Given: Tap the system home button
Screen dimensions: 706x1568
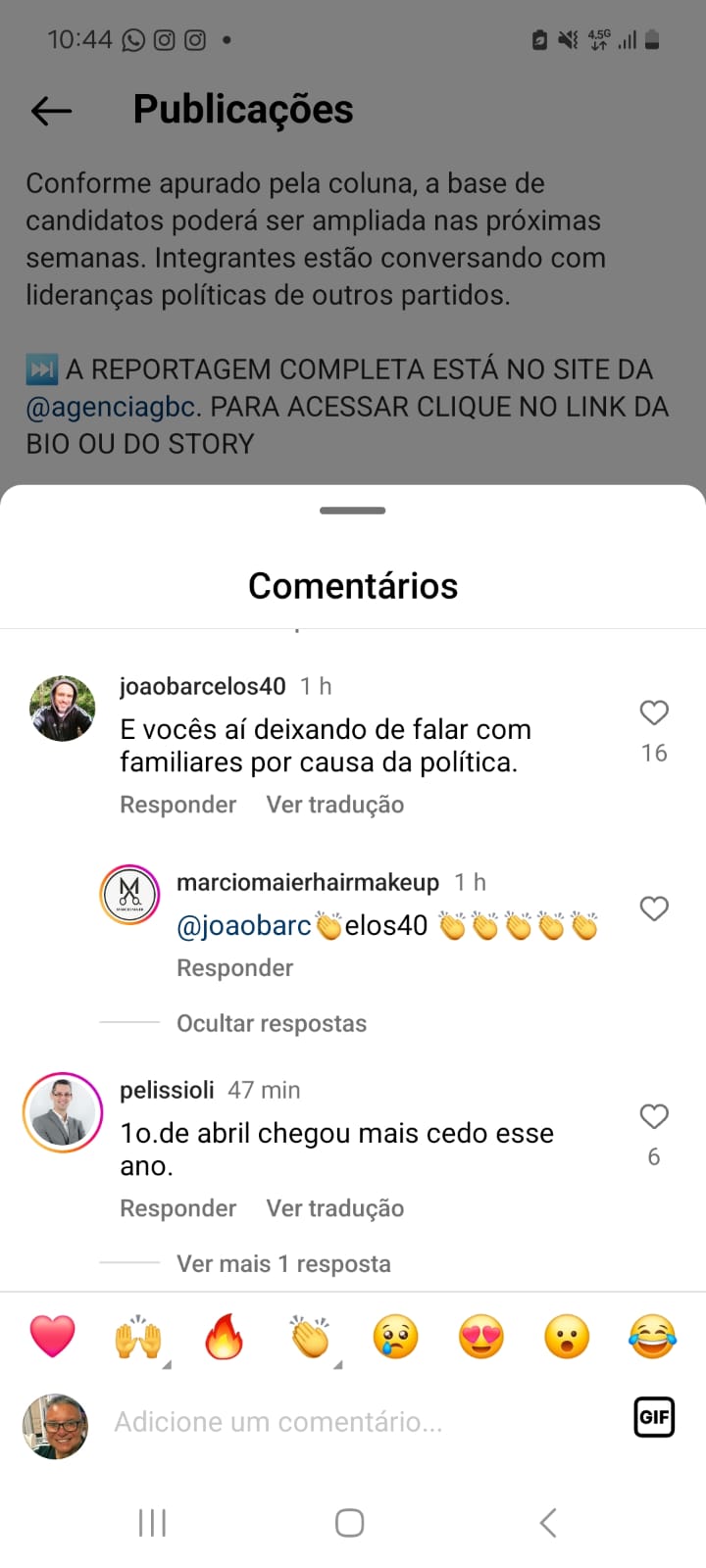Looking at the screenshot, I should [350, 1523].
